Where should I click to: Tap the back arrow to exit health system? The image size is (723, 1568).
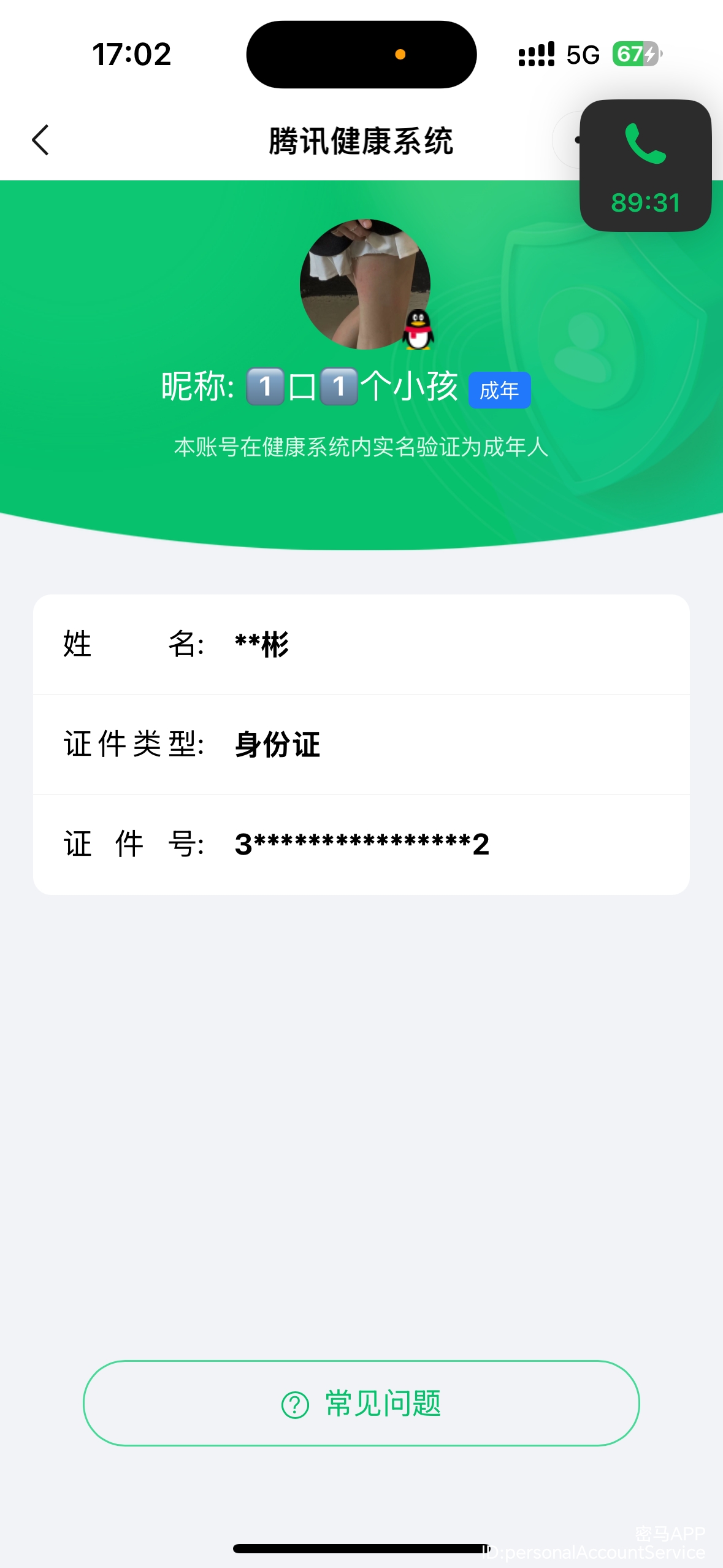pyautogui.click(x=40, y=140)
